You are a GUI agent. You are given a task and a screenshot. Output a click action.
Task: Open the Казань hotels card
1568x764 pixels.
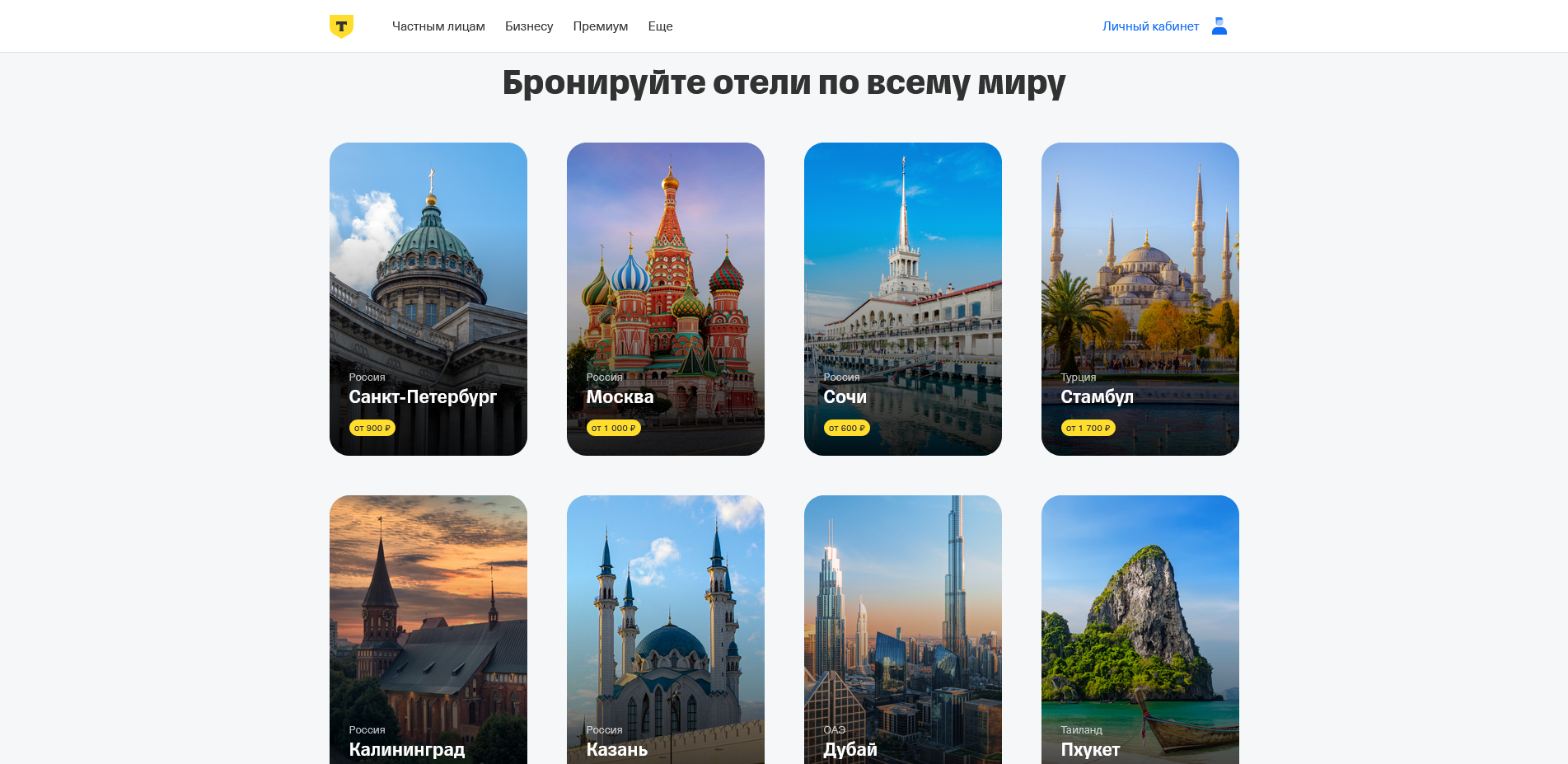(x=666, y=630)
